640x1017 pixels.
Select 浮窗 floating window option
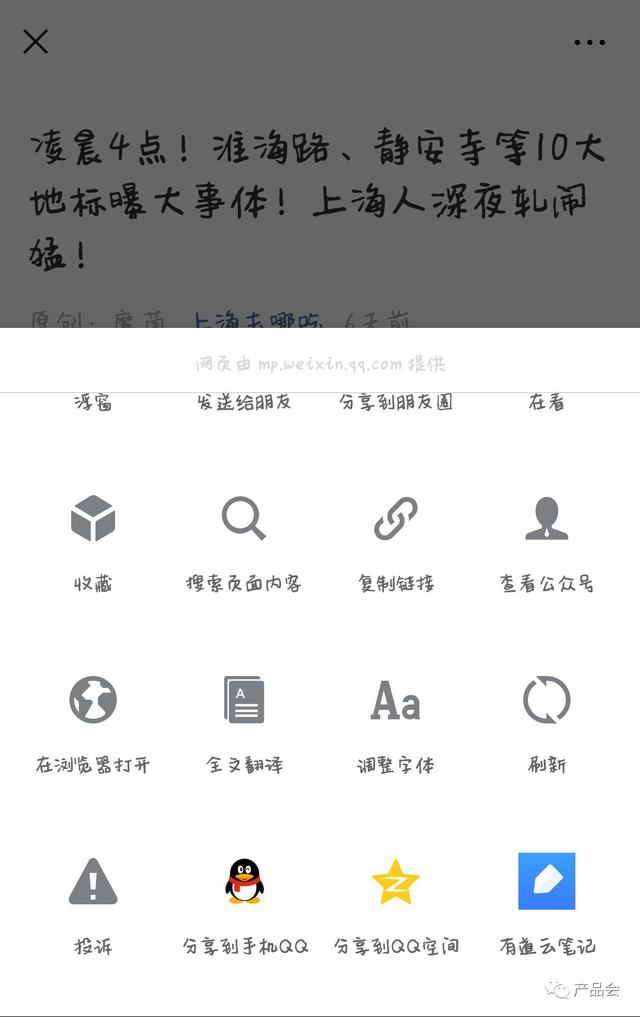click(93, 402)
